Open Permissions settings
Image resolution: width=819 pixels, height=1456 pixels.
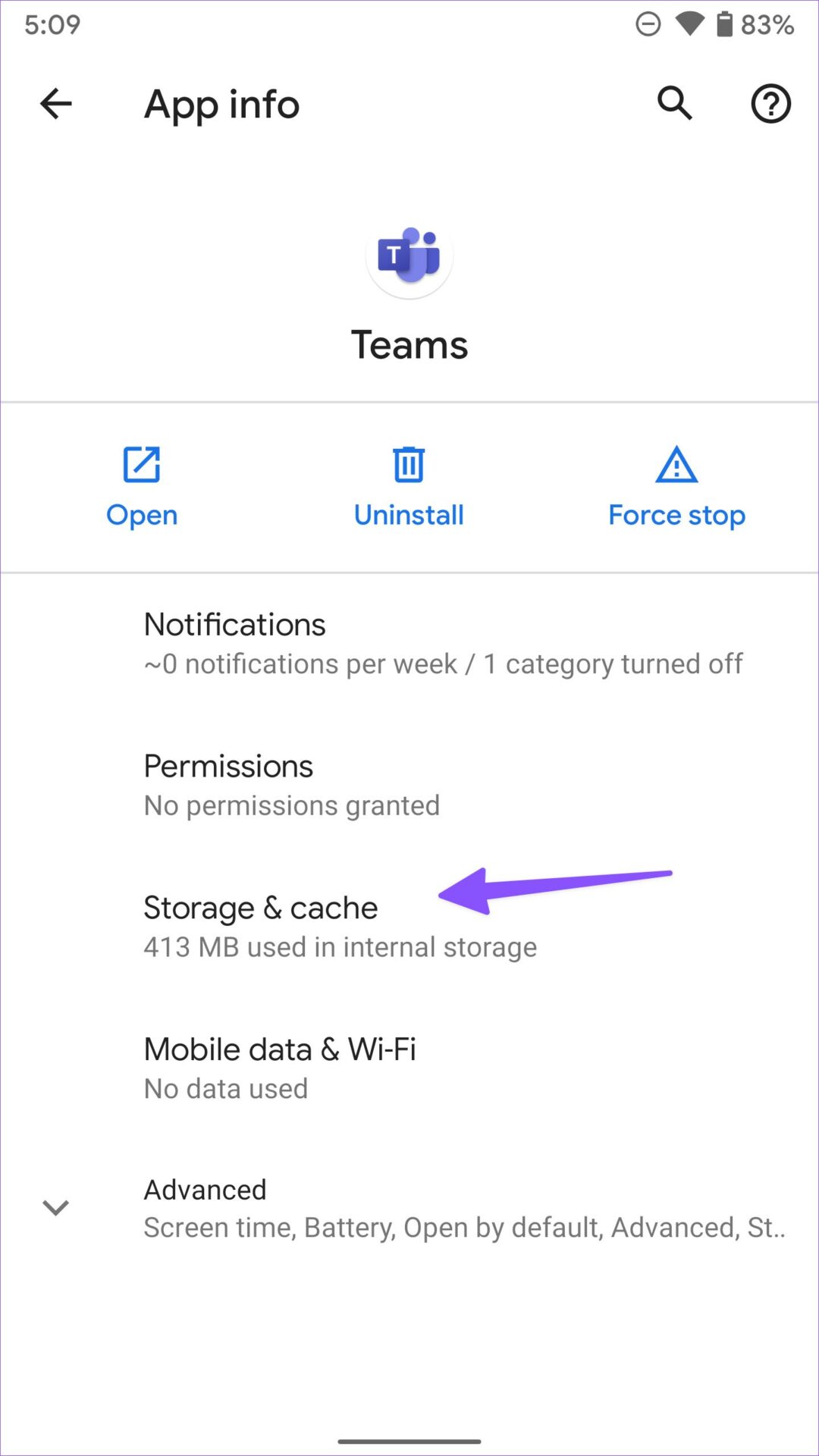[409, 785]
